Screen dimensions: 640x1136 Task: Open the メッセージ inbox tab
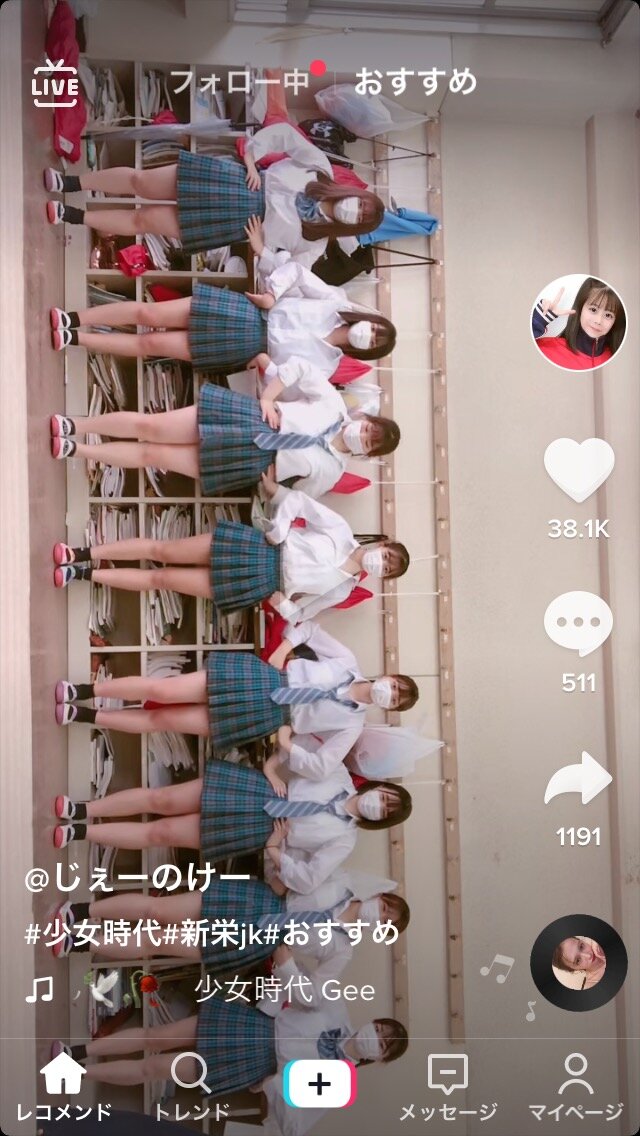coord(448,1087)
